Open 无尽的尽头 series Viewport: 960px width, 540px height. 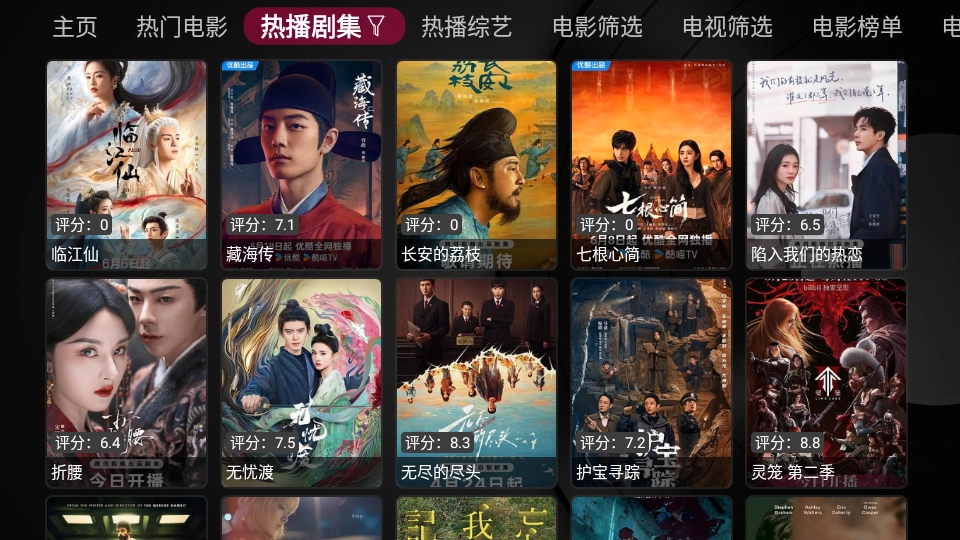[x=477, y=383]
